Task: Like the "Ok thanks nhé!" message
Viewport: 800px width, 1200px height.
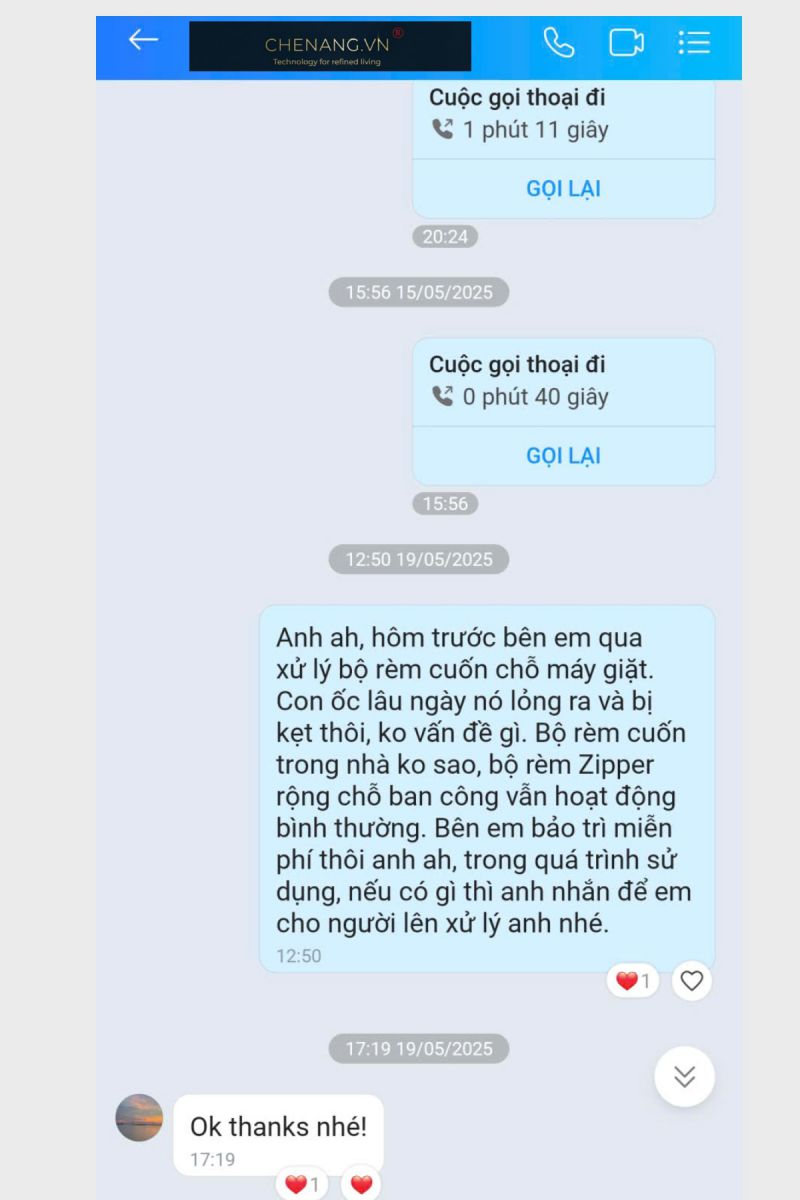Action: tap(361, 1185)
